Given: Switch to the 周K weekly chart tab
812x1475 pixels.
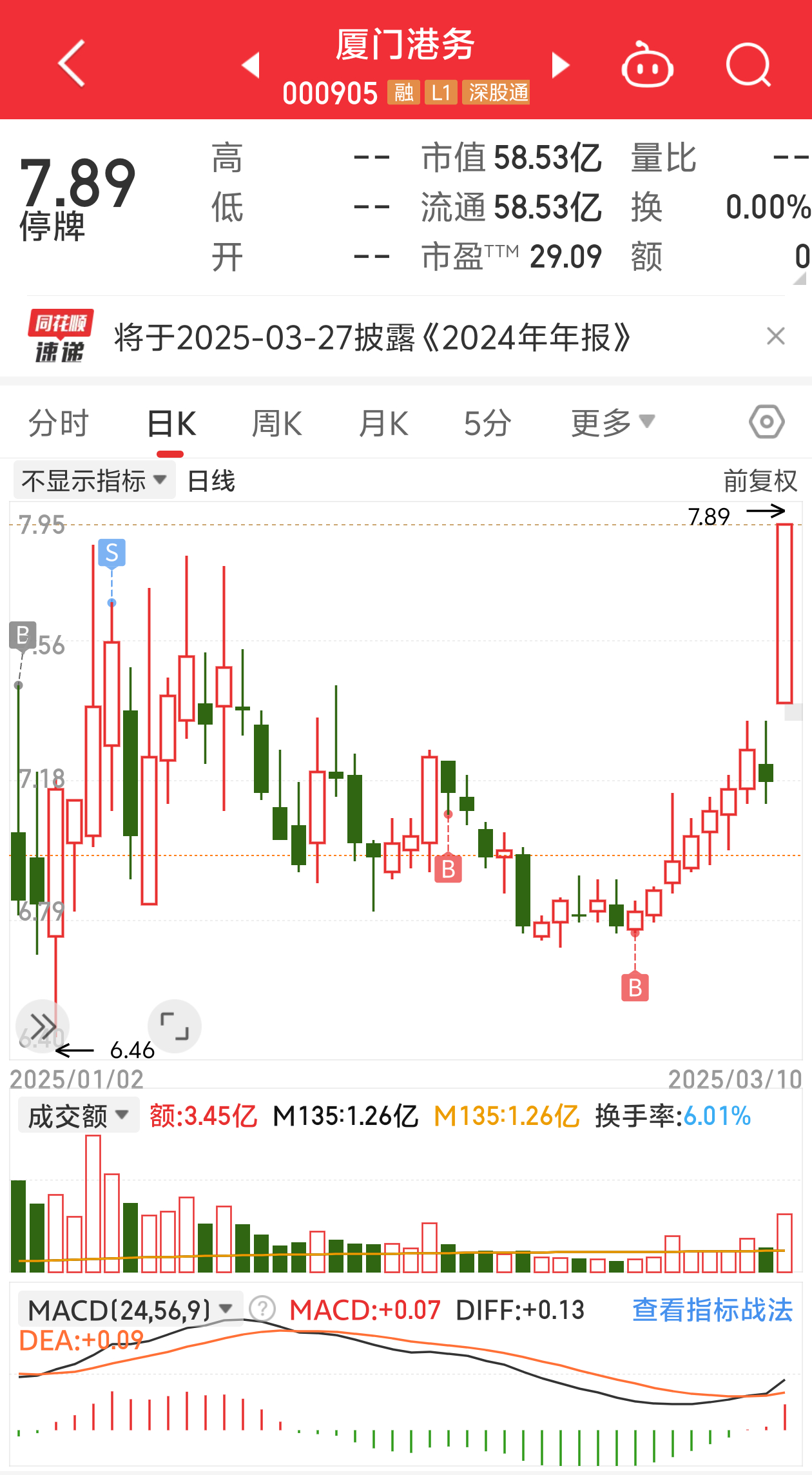Looking at the screenshot, I should tap(276, 422).
